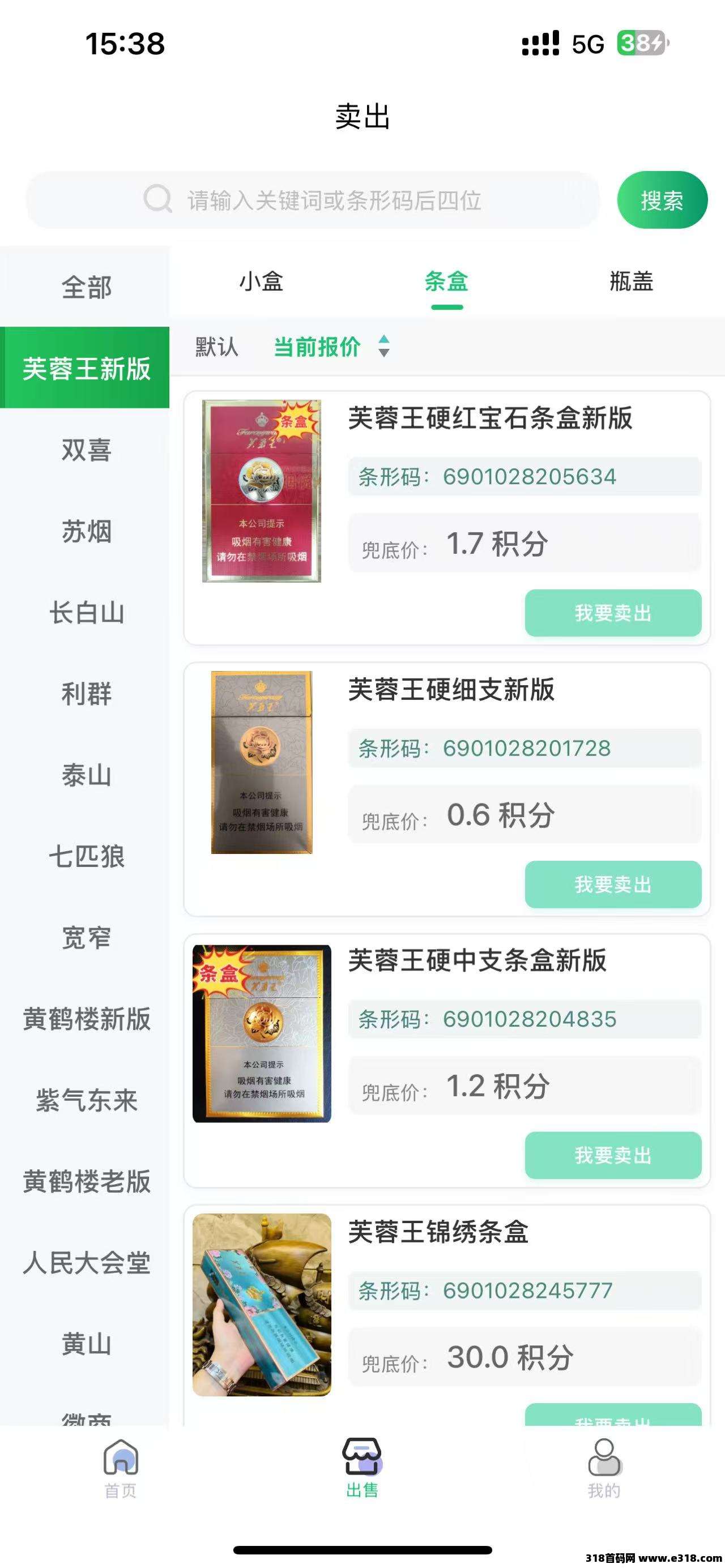Select the 双喜 brand category
Screen dimensions: 725x1568
pos(86,450)
